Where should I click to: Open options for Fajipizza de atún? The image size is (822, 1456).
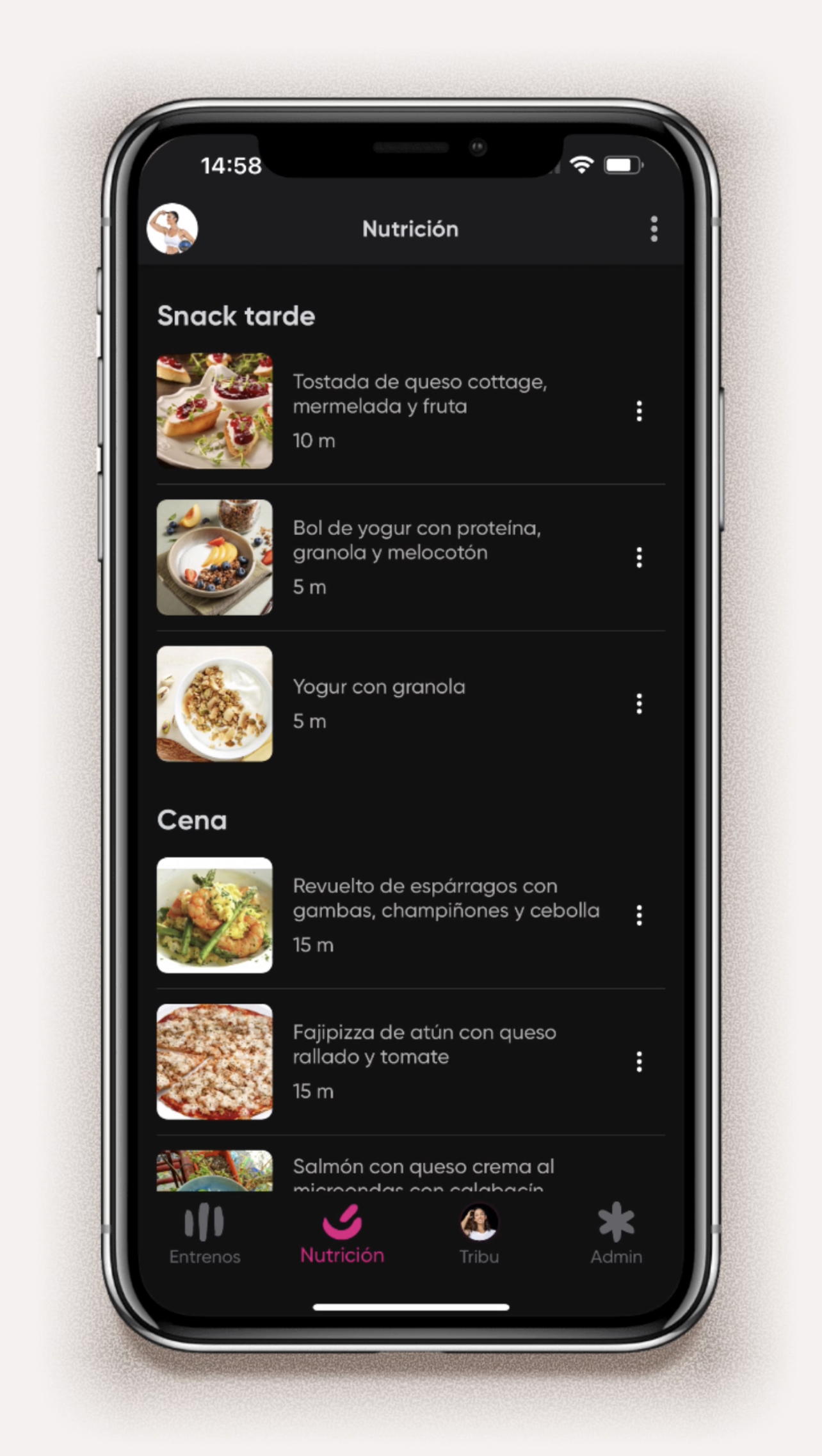point(639,1062)
